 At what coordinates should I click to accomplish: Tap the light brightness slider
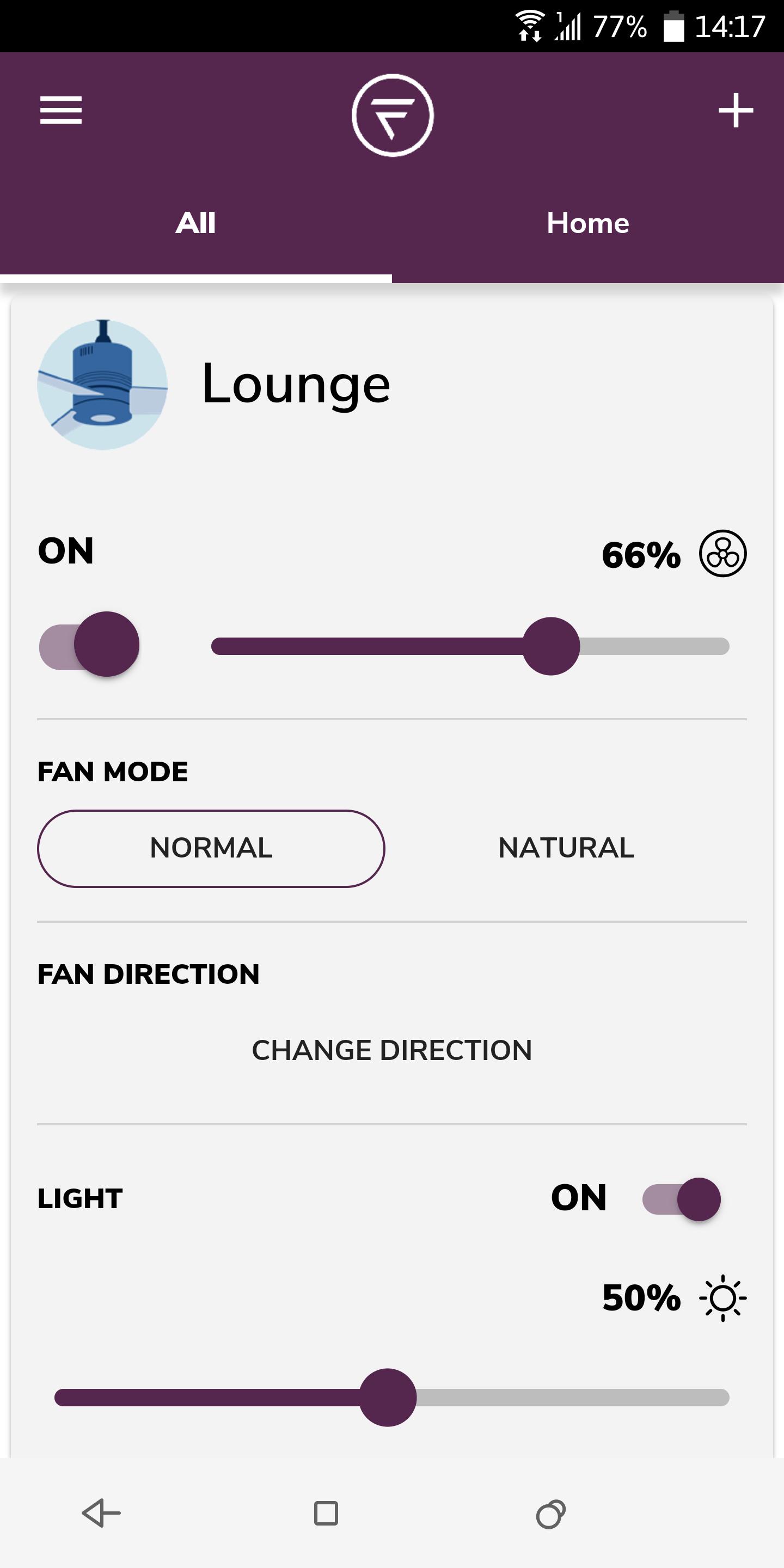[x=392, y=1398]
